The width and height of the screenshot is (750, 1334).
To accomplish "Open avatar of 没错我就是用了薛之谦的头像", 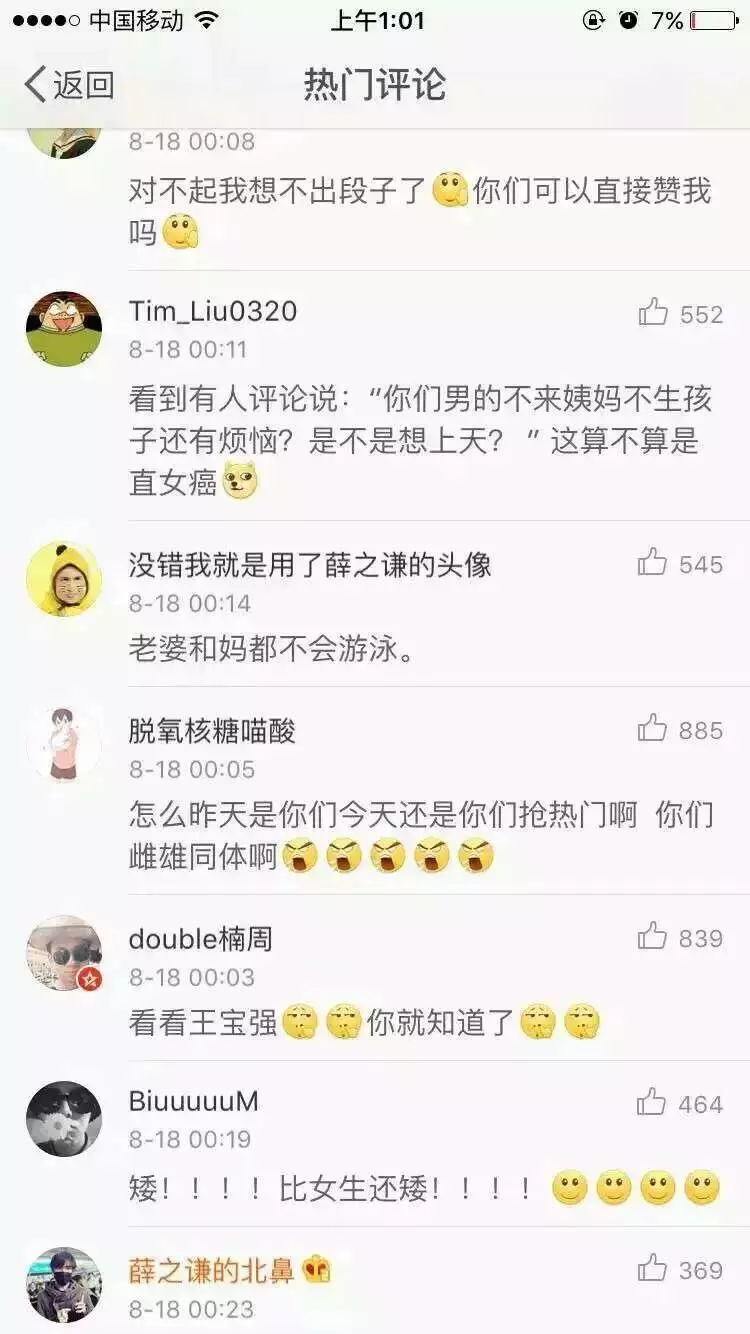I will [x=64, y=579].
